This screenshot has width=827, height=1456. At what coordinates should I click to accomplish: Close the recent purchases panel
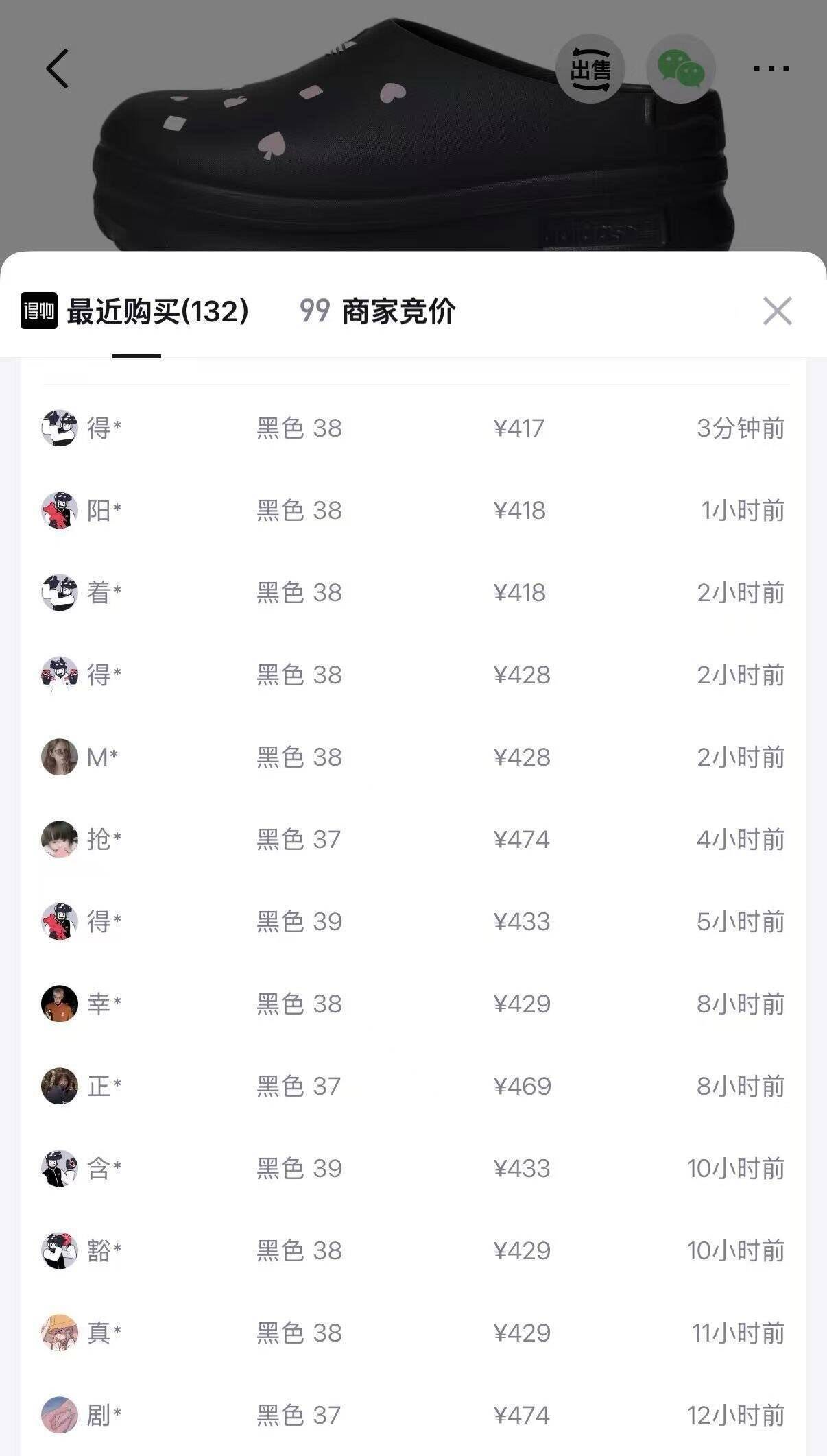point(777,311)
